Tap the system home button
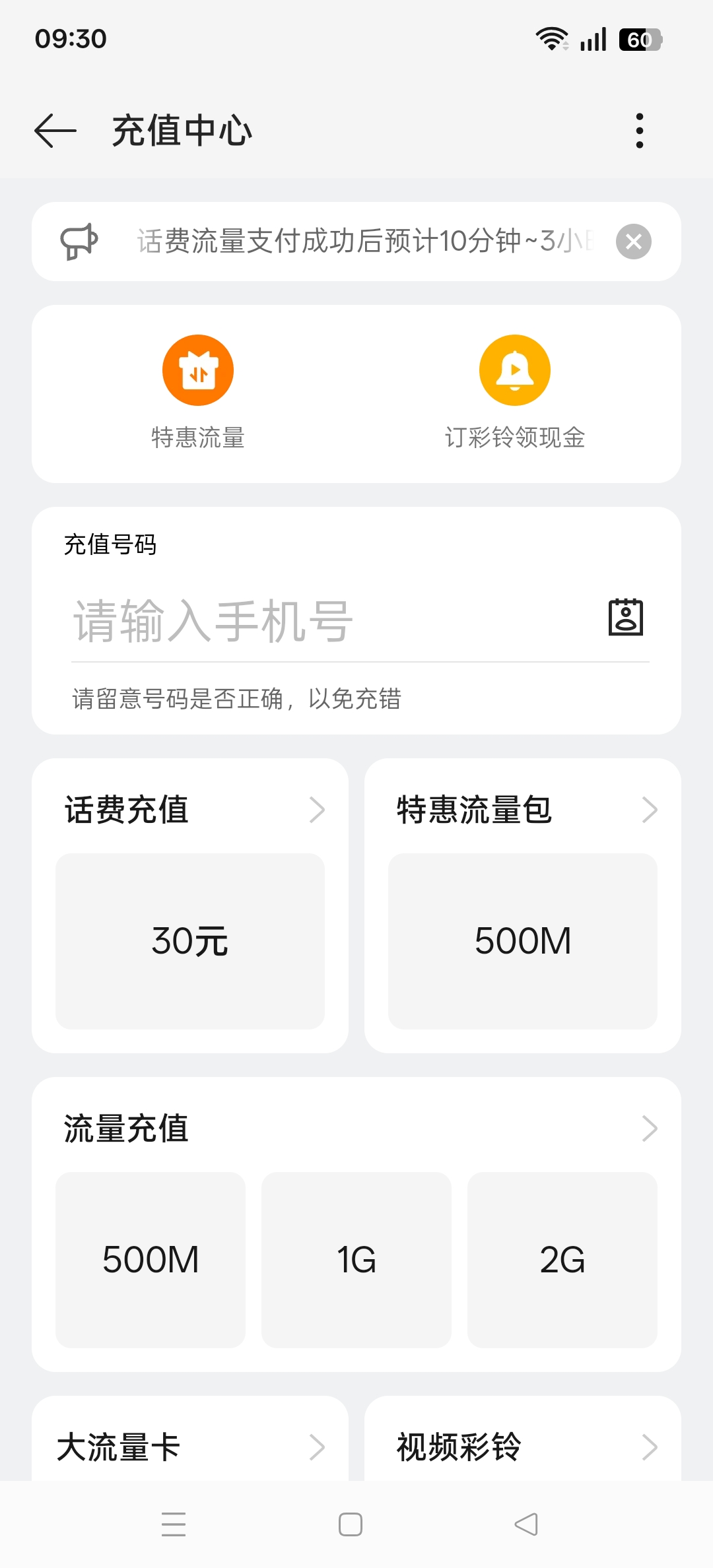The width and height of the screenshot is (713, 1568). (x=350, y=1524)
